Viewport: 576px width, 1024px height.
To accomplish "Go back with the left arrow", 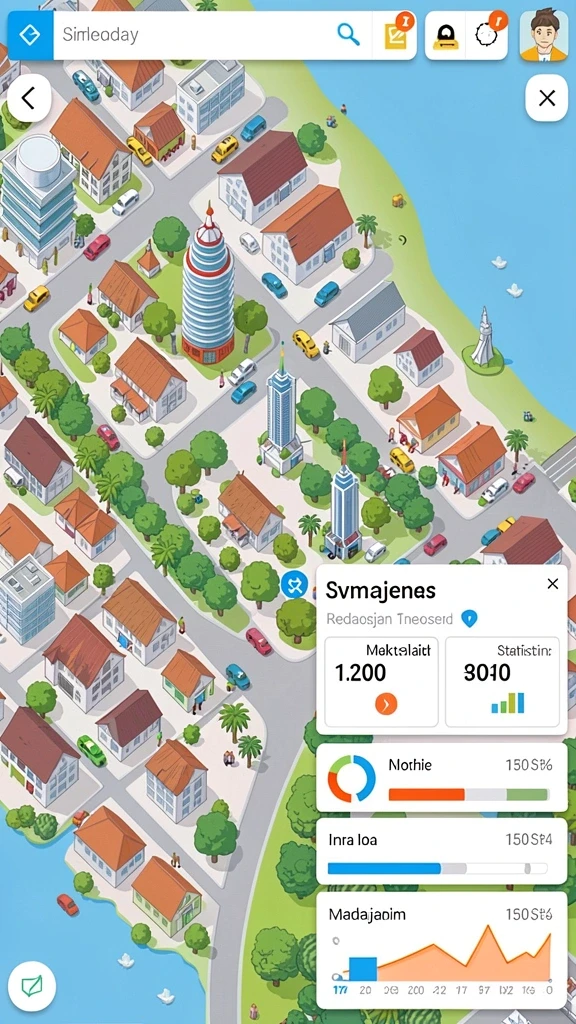I will 29,99.
